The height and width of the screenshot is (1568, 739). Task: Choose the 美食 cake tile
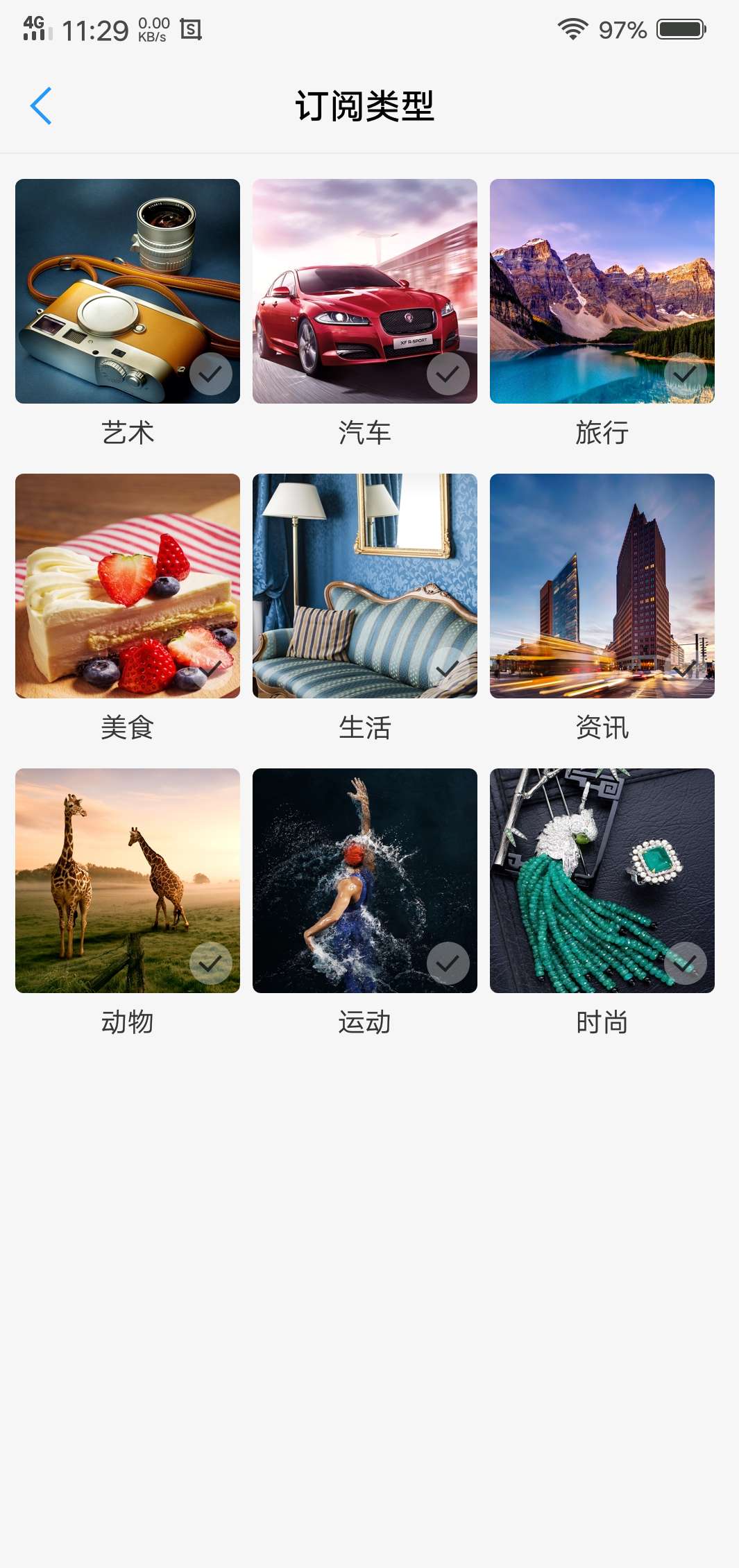(128, 586)
